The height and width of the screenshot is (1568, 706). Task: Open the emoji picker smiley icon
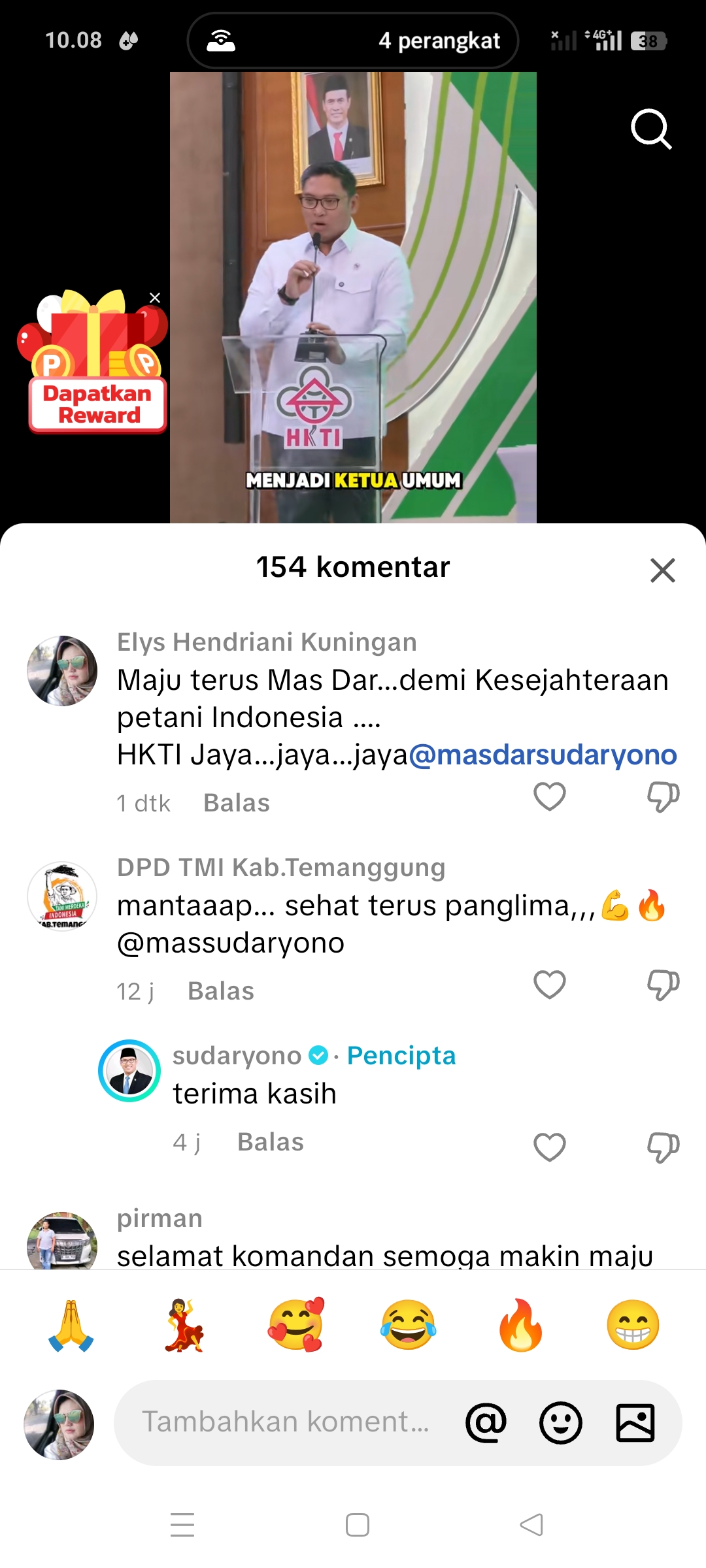click(x=561, y=1422)
